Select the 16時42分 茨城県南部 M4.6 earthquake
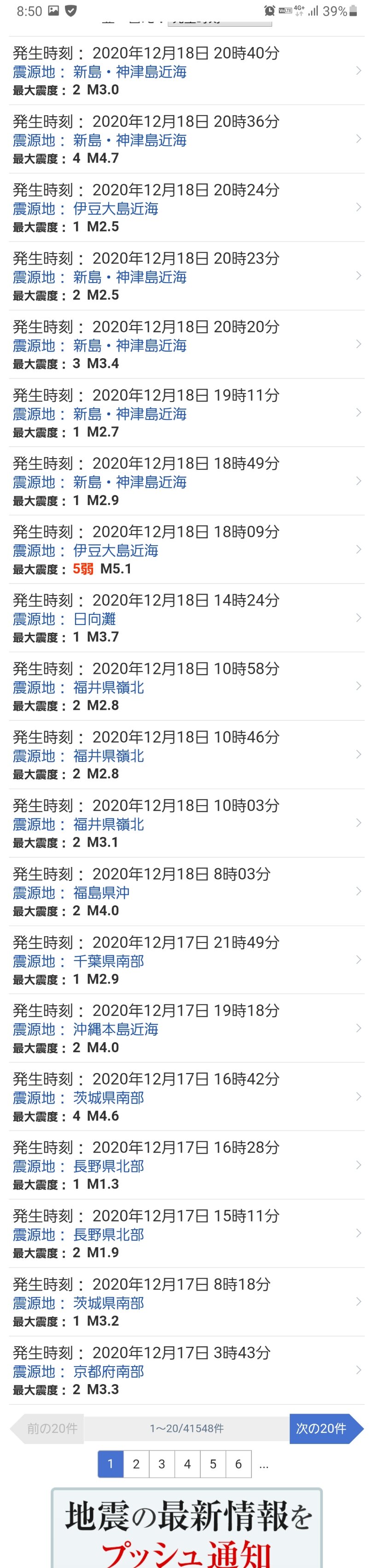The height and width of the screenshot is (1568, 373). tap(182, 1097)
